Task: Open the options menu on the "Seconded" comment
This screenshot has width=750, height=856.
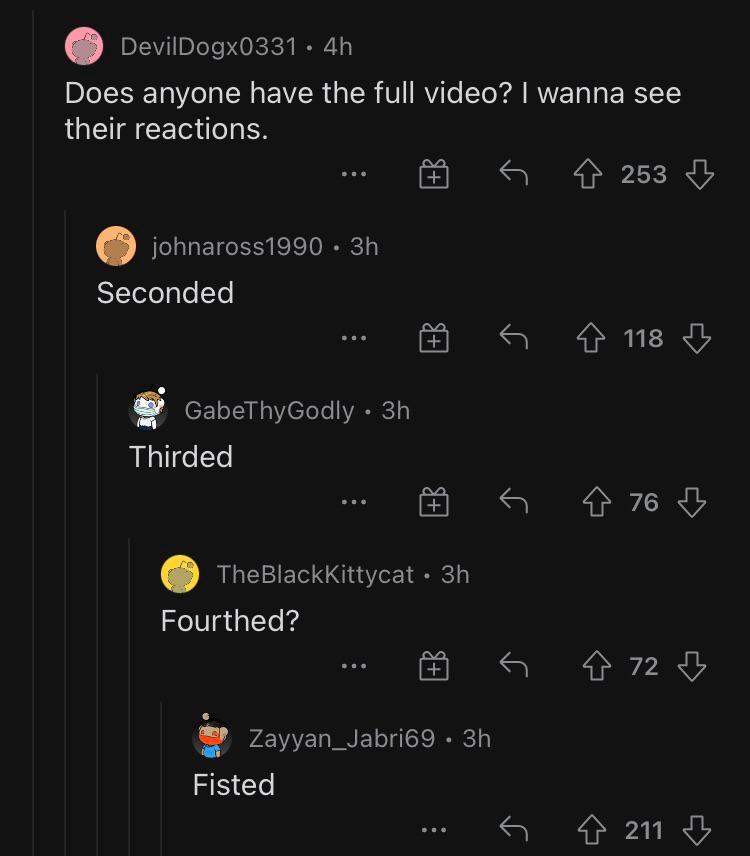Action: pos(353,338)
